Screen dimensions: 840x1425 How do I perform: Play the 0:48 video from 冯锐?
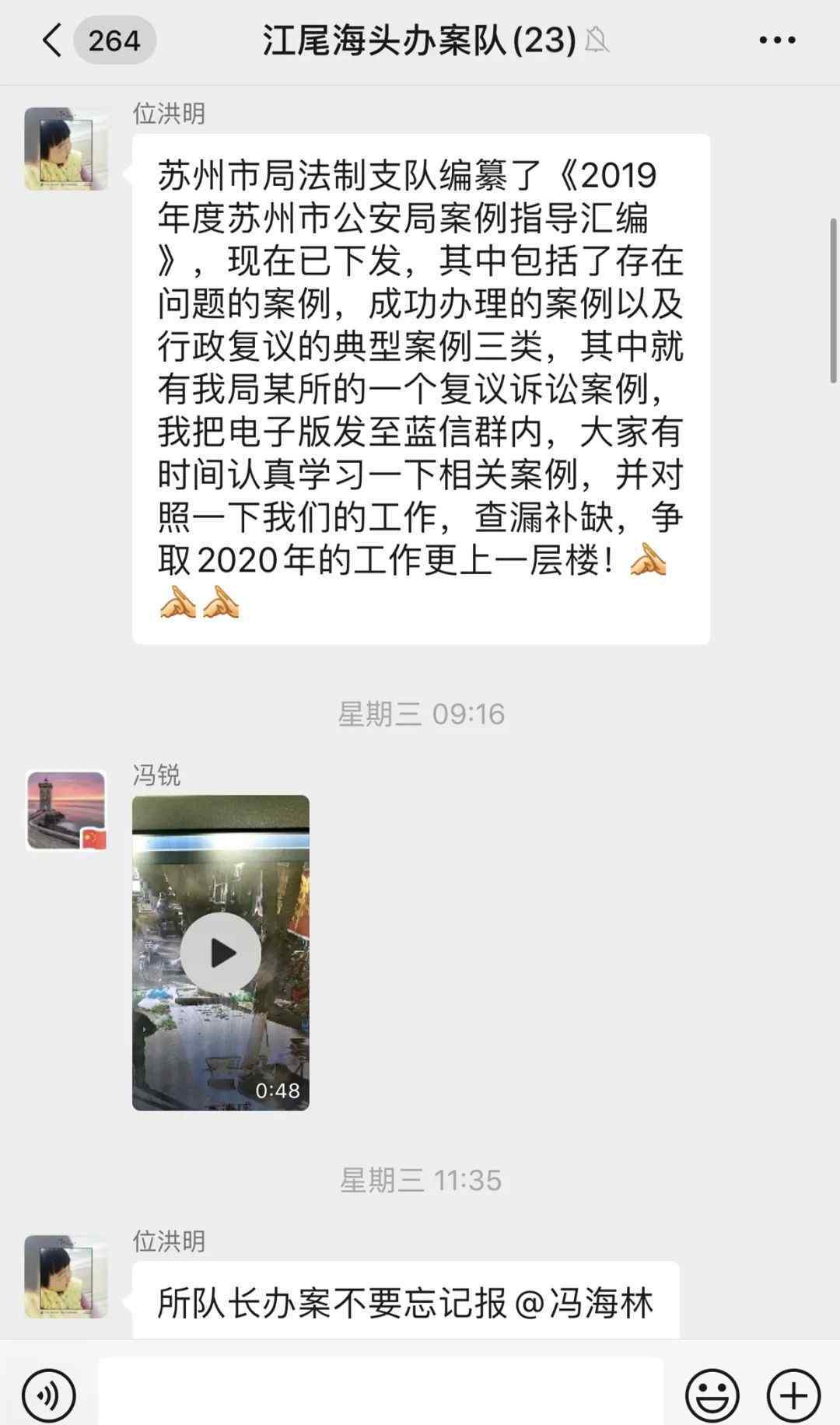(221, 953)
